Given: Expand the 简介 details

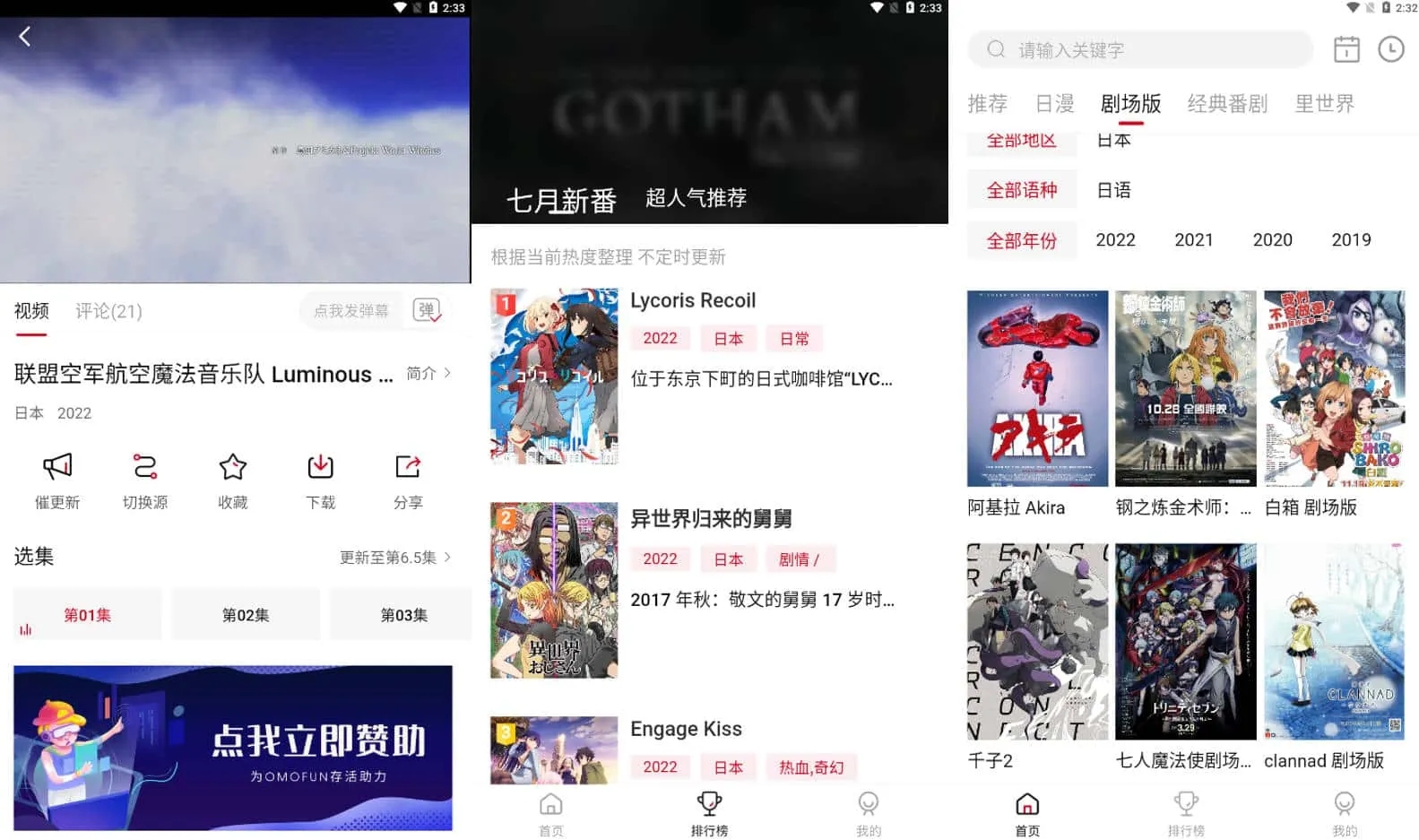Looking at the screenshot, I should (x=428, y=373).
